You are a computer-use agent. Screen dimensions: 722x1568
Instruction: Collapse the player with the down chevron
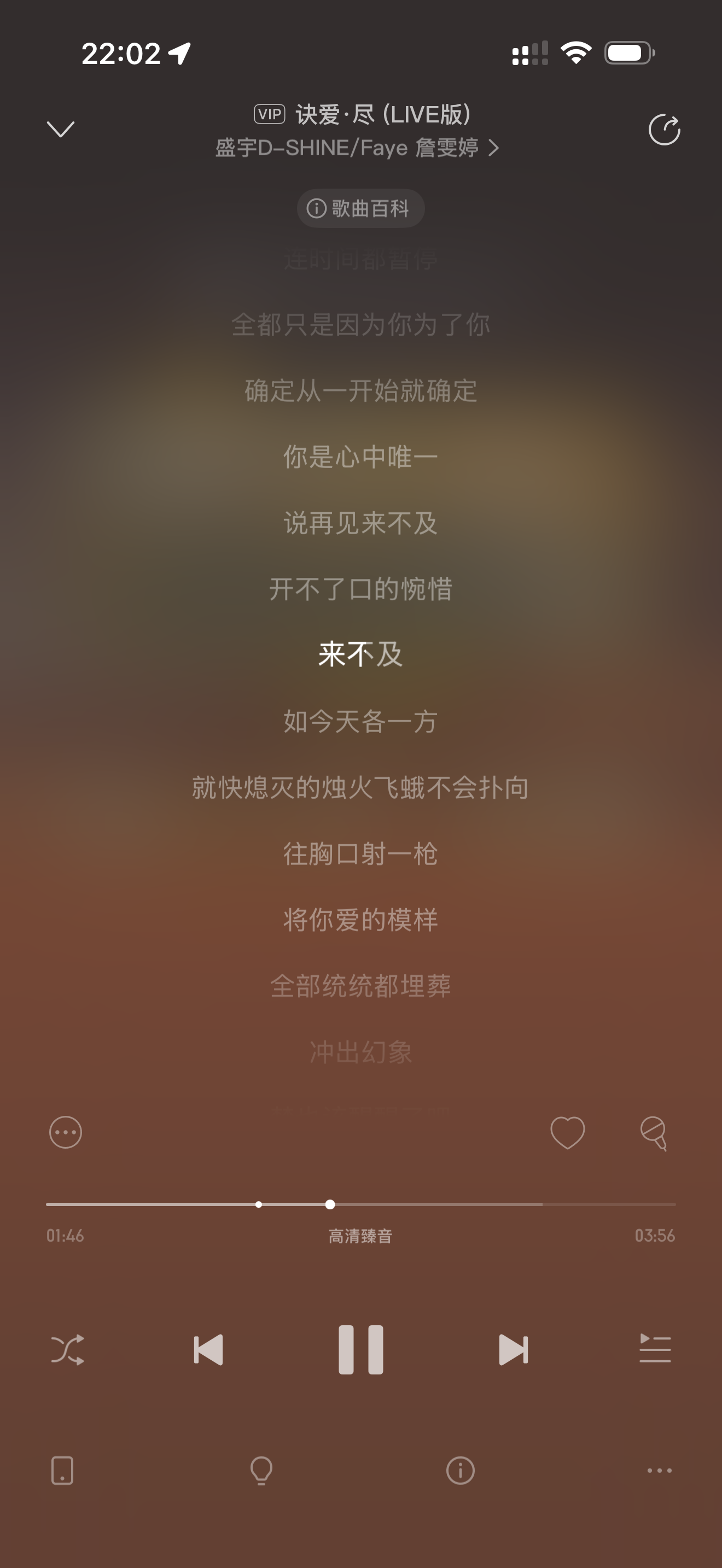(61, 129)
